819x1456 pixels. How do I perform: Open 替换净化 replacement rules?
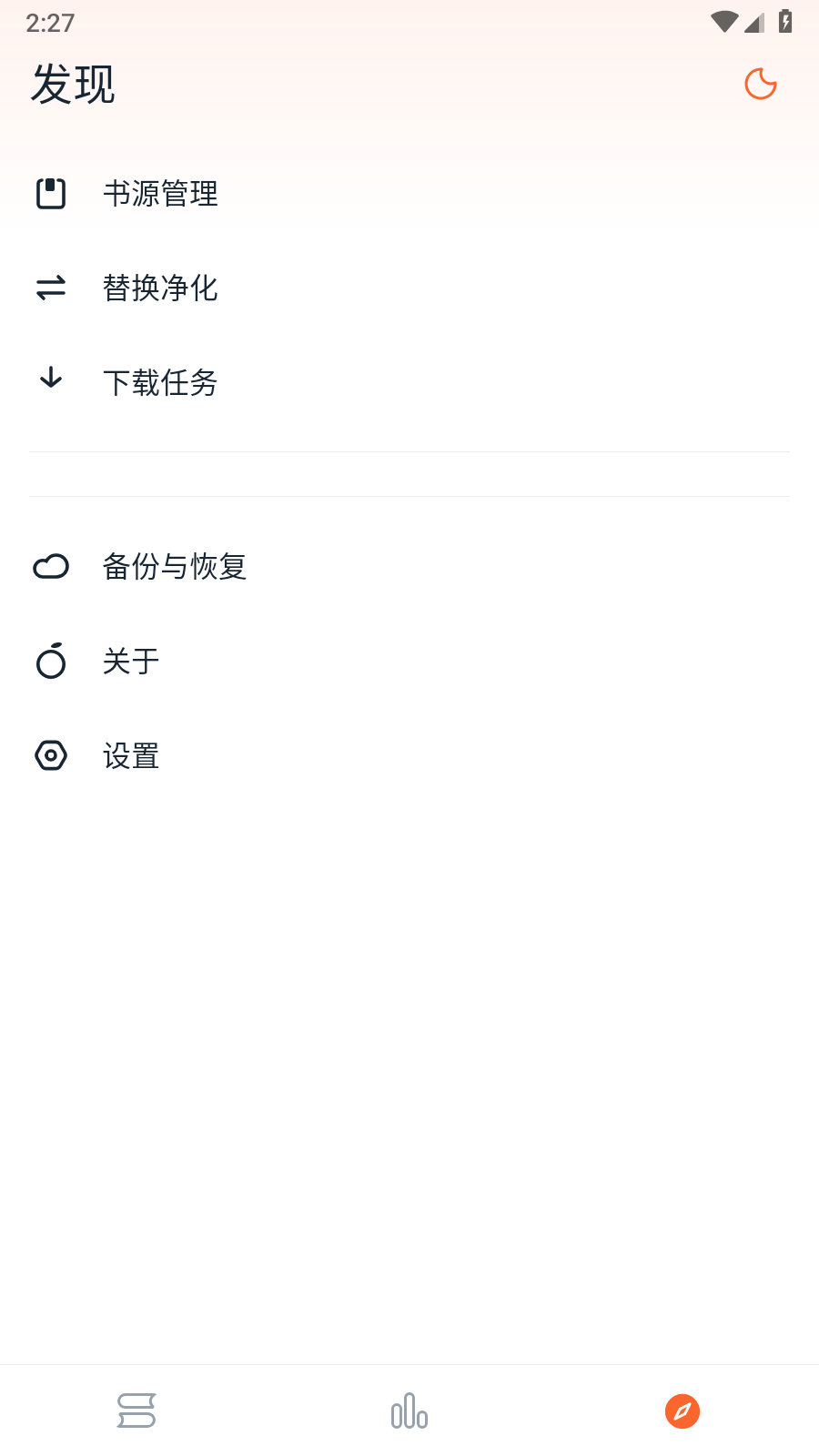pyautogui.click(x=160, y=288)
